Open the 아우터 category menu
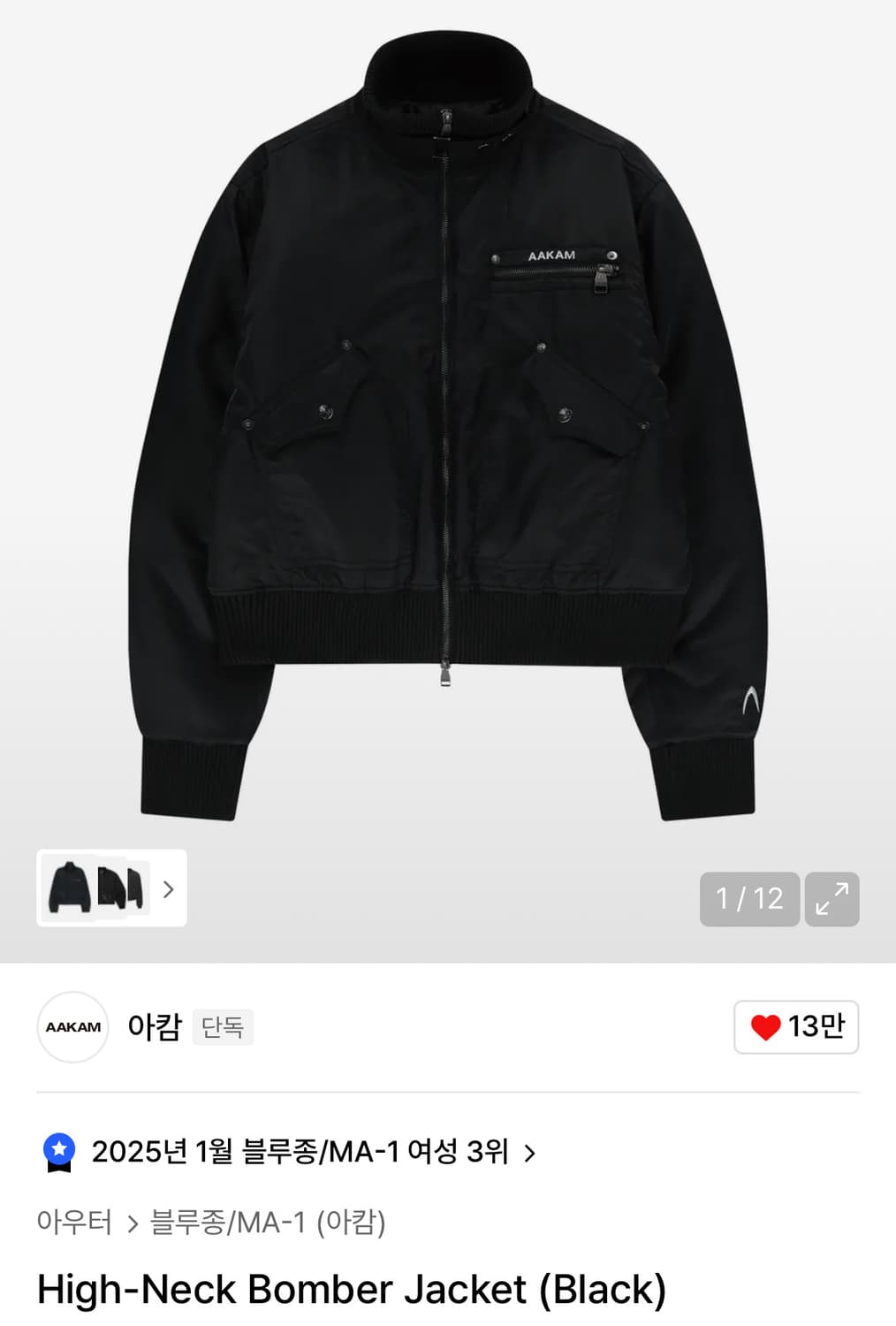The width and height of the screenshot is (896, 1326). point(72,1223)
